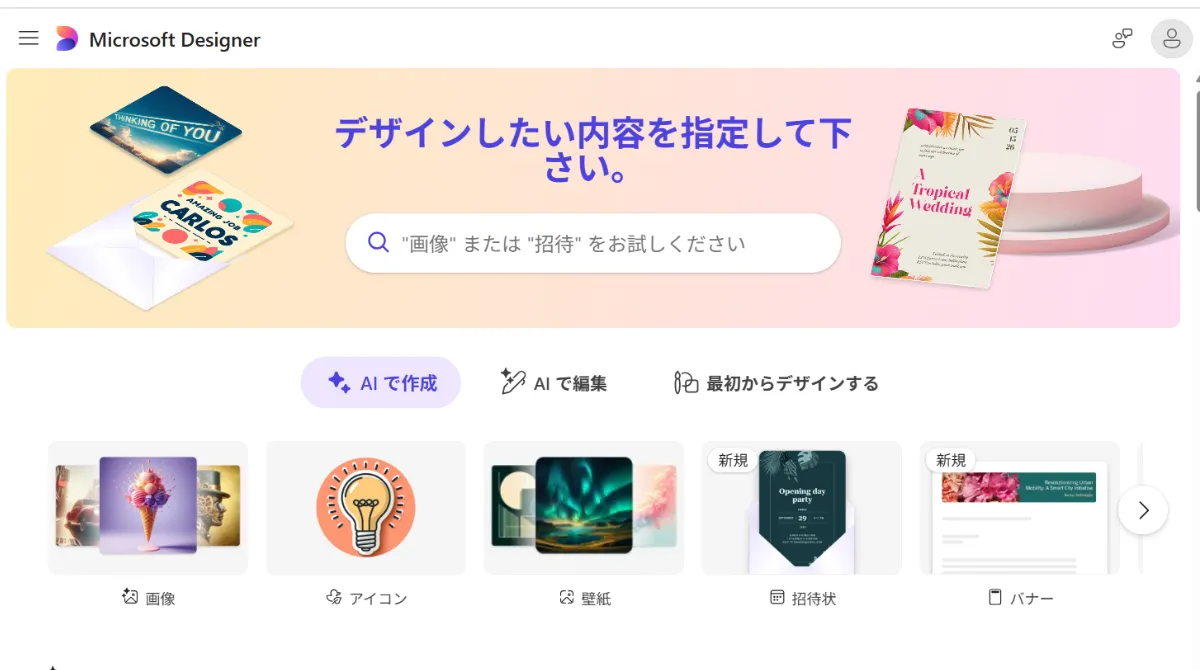Image resolution: width=1200 pixels, height=670 pixels.
Task: Open the user account avatar
Action: click(x=1171, y=39)
